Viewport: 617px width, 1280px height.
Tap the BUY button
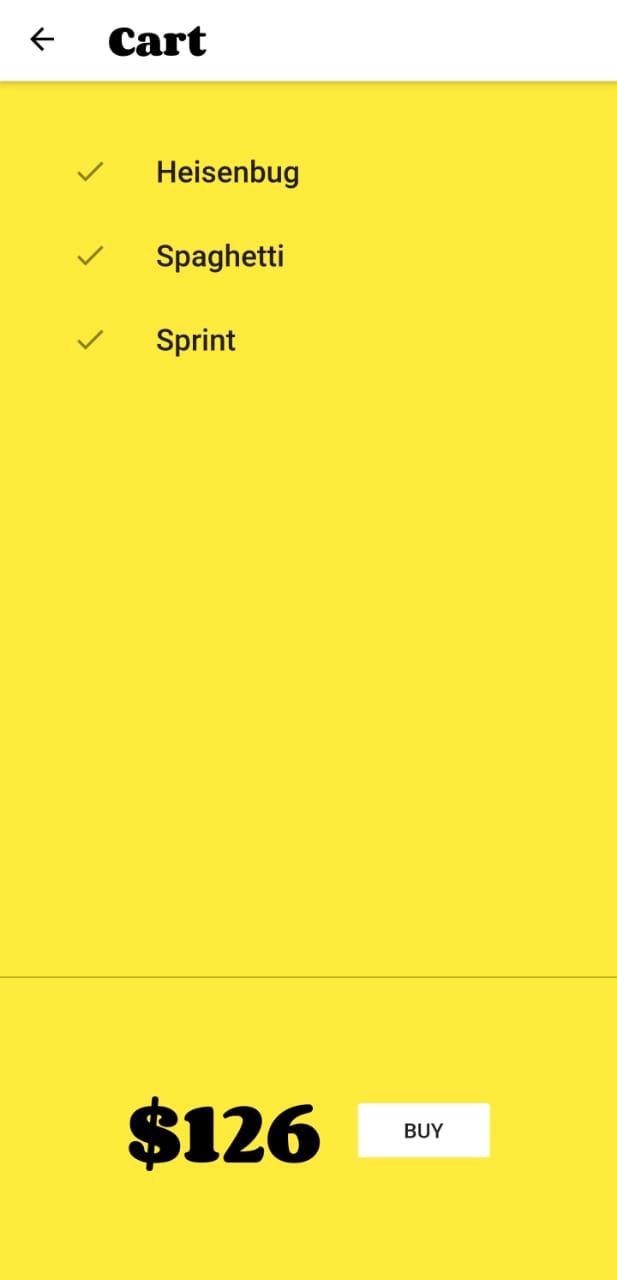click(x=423, y=1130)
